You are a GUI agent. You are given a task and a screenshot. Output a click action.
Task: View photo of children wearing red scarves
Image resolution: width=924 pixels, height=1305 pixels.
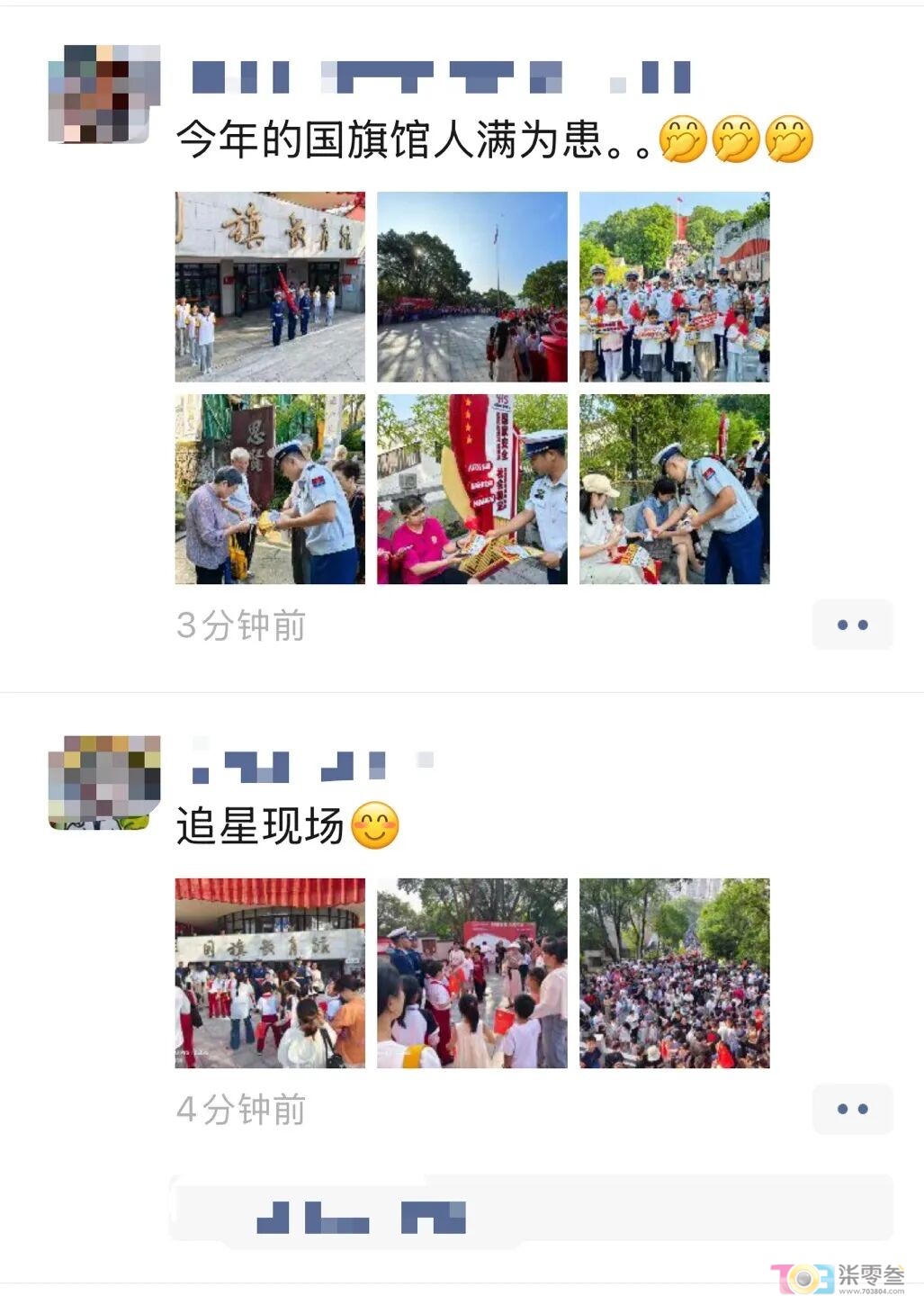(471, 973)
